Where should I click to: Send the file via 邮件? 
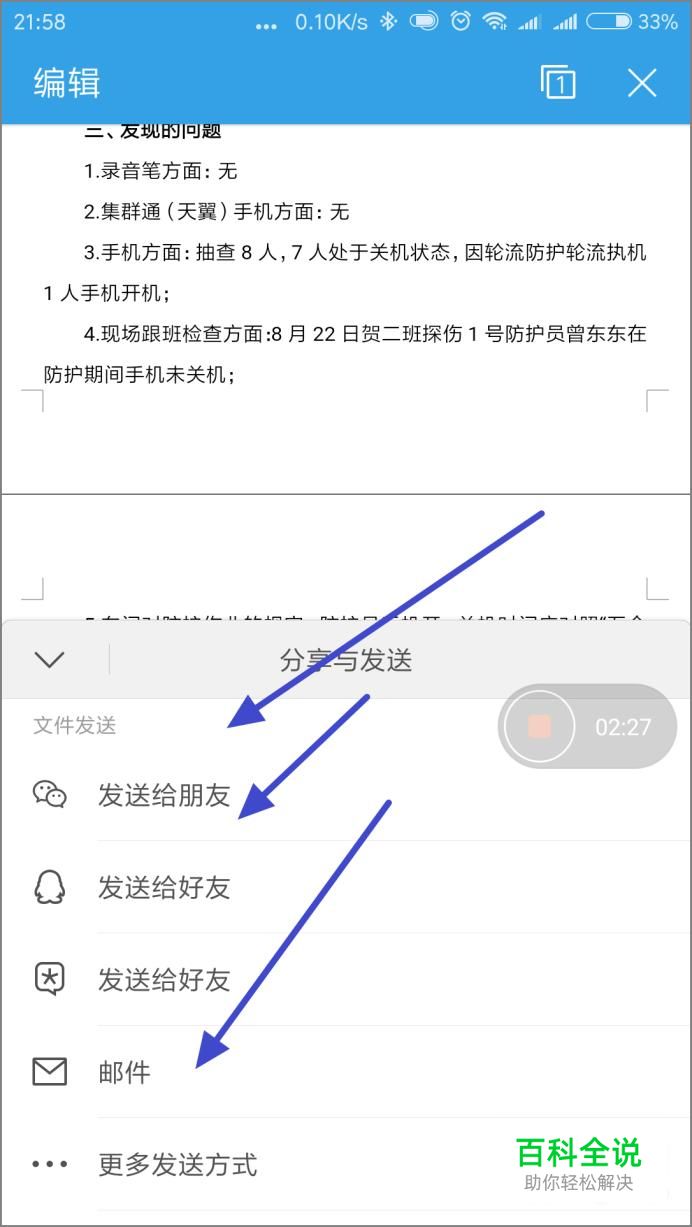(346, 1072)
